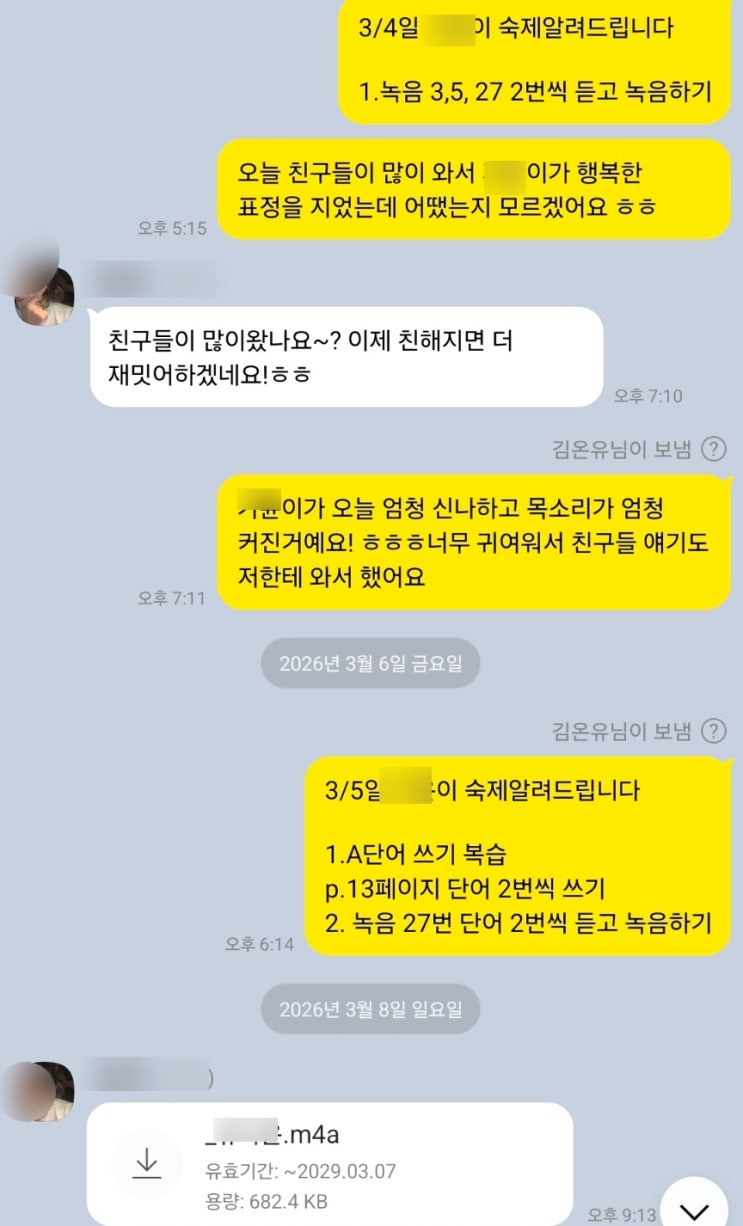The width and height of the screenshot is (743, 1226).
Task: Download the .m4a audio file
Action: click(x=147, y=1163)
